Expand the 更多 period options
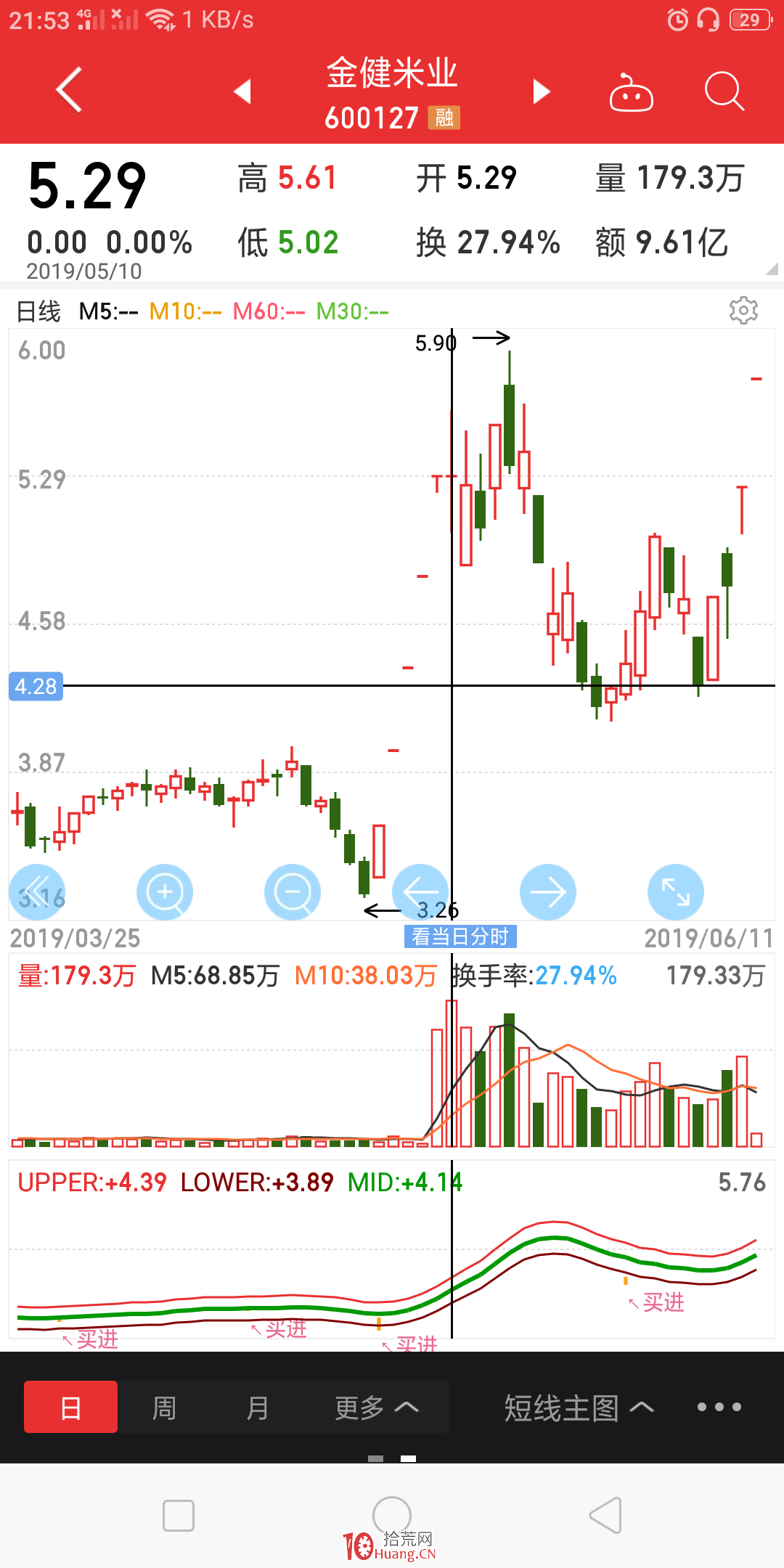The width and height of the screenshot is (784, 1568). (377, 1407)
